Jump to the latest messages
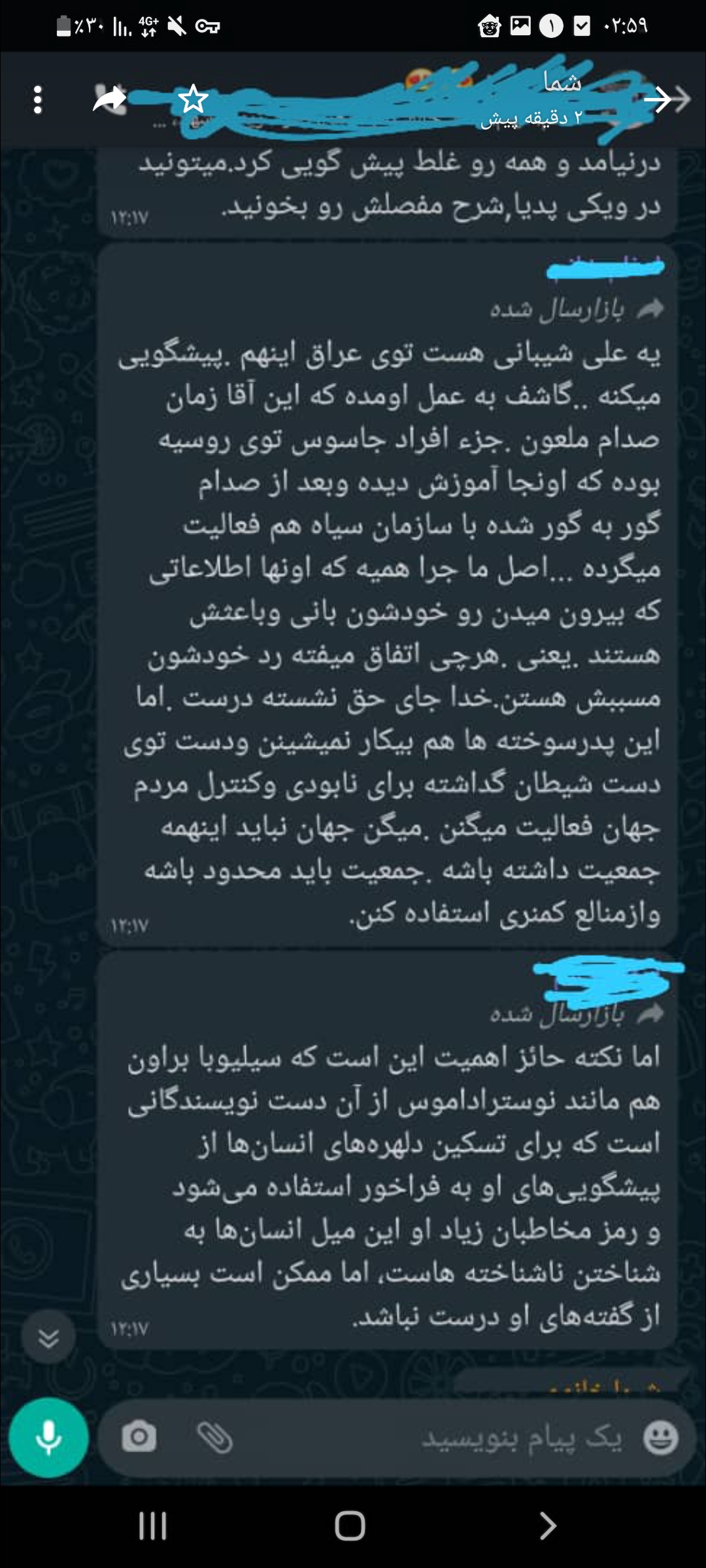This screenshot has width=706, height=1568. 48,1339
